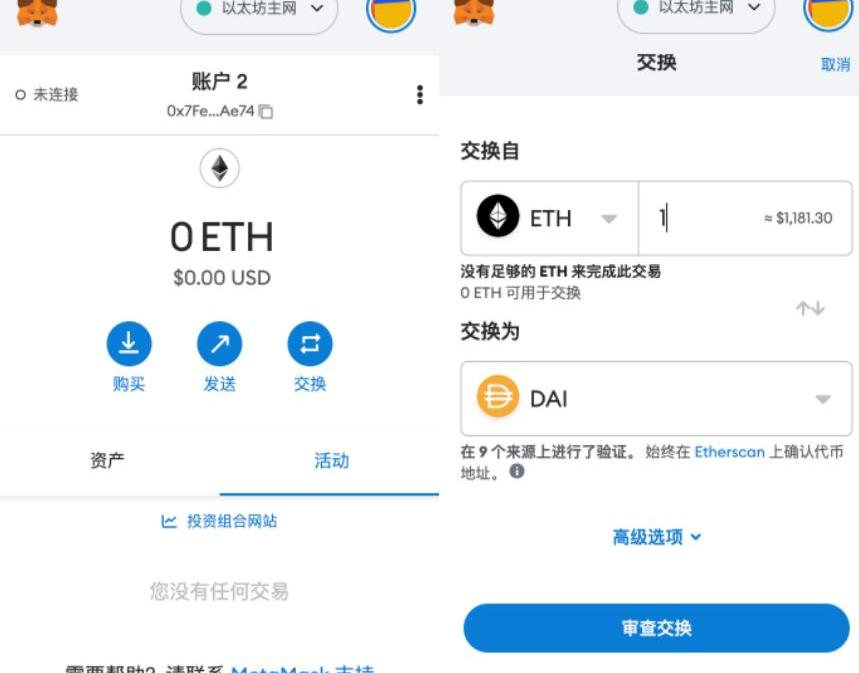859x673 pixels.
Task: Tap the 购买 buy button
Action: [129, 345]
